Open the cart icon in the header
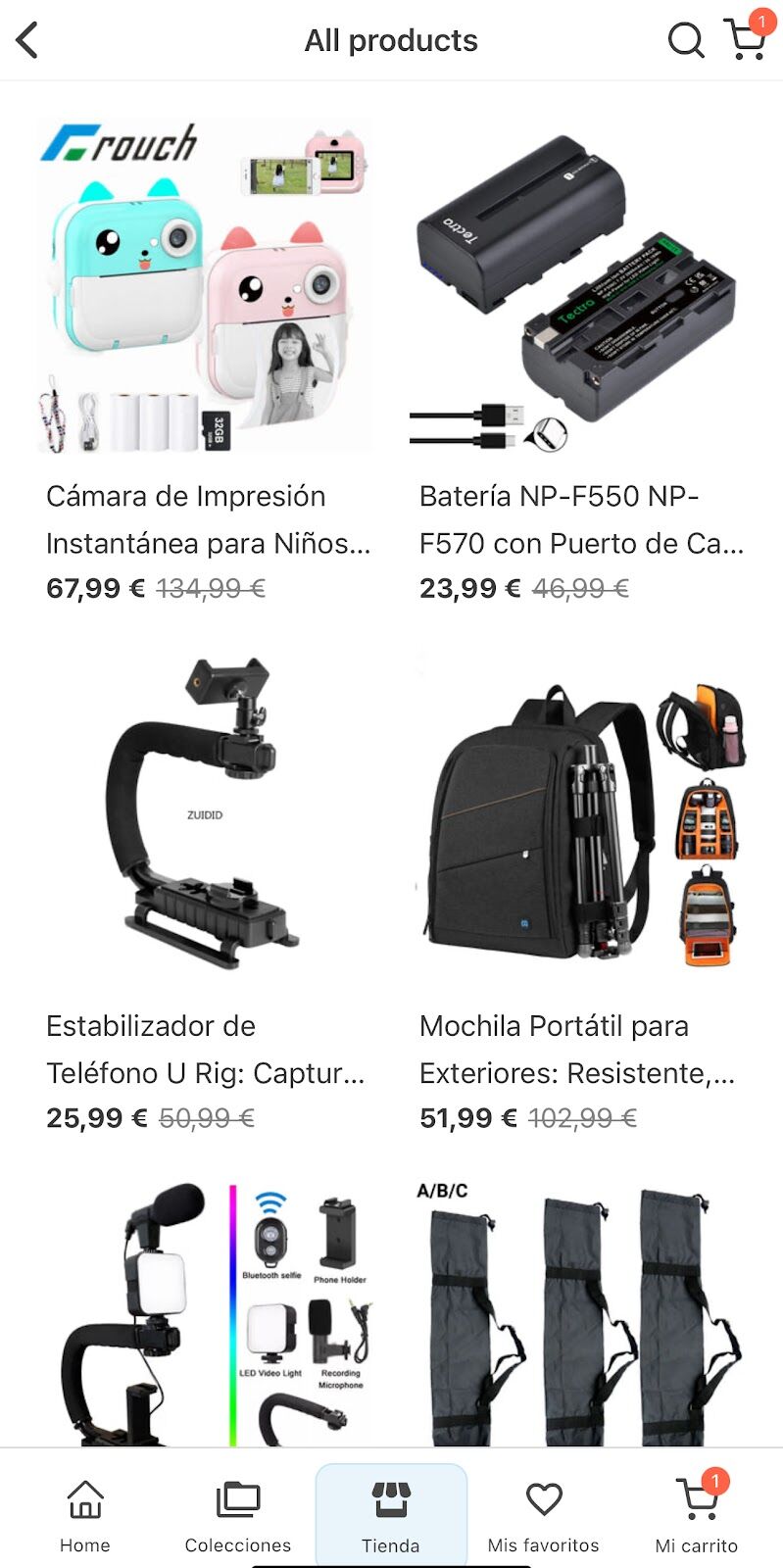Image resolution: width=783 pixels, height=1568 pixels. (x=746, y=39)
